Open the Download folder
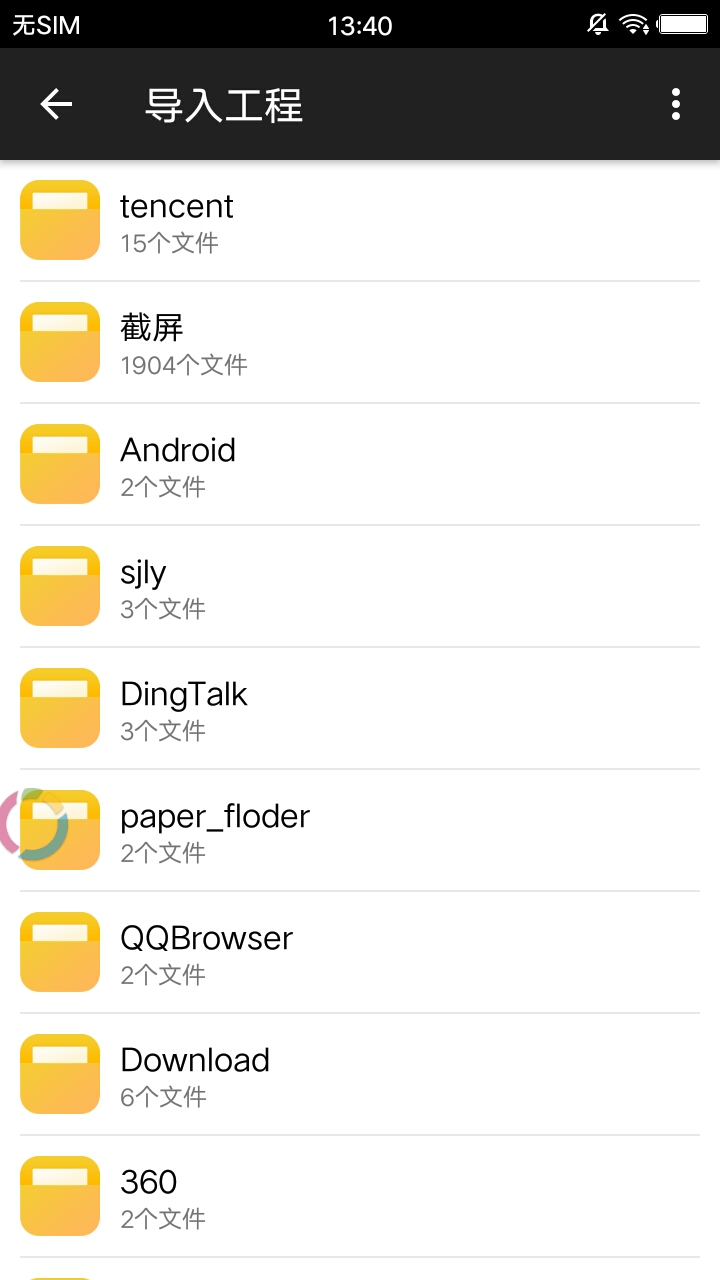The image size is (720, 1280). pyautogui.click(x=360, y=1075)
